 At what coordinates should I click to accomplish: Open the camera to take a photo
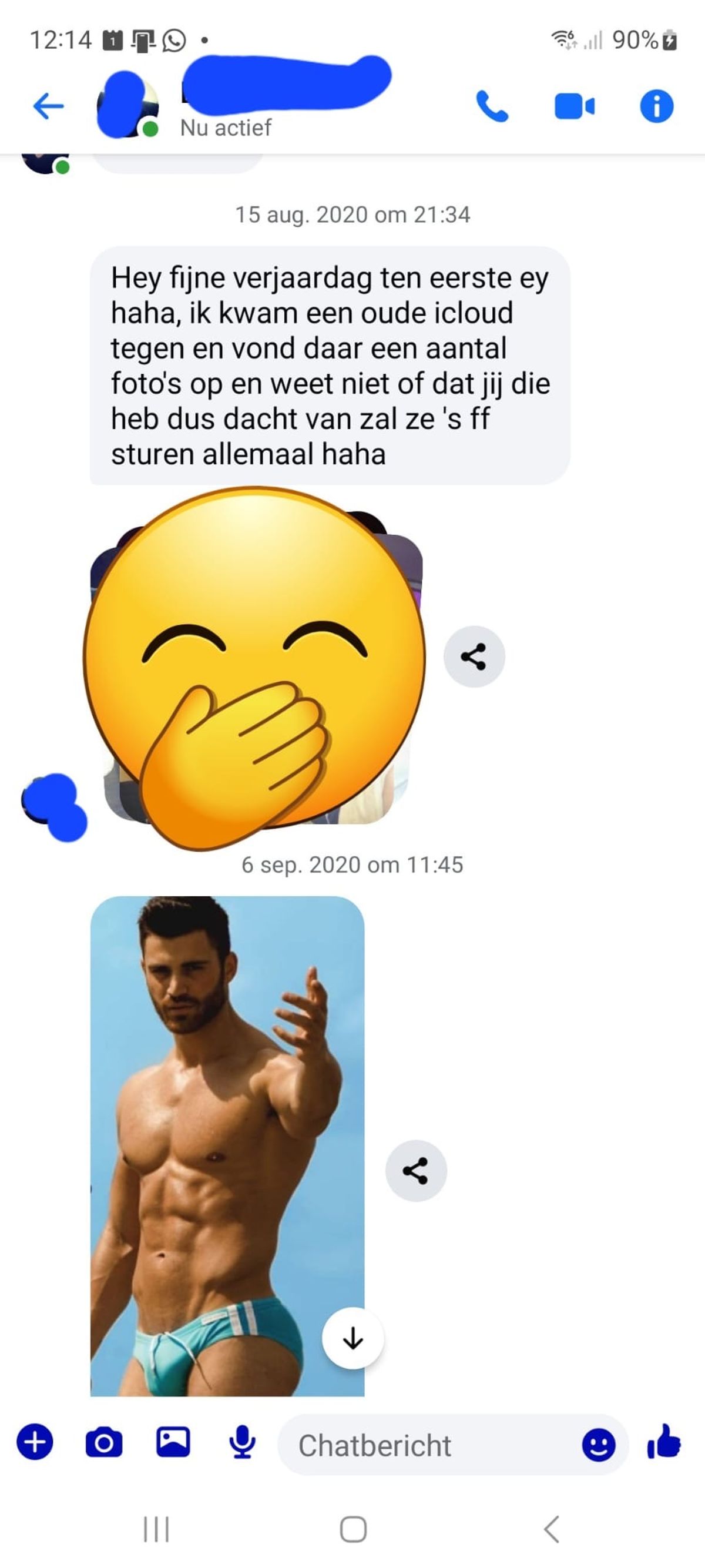[104, 1443]
